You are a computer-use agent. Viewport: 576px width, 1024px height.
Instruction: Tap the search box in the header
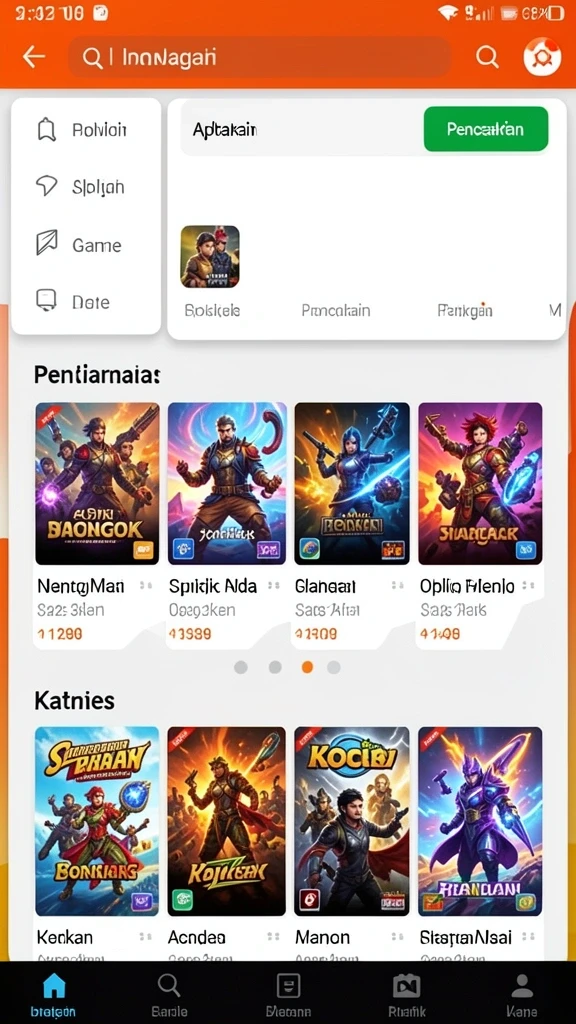pyautogui.click(x=259, y=57)
